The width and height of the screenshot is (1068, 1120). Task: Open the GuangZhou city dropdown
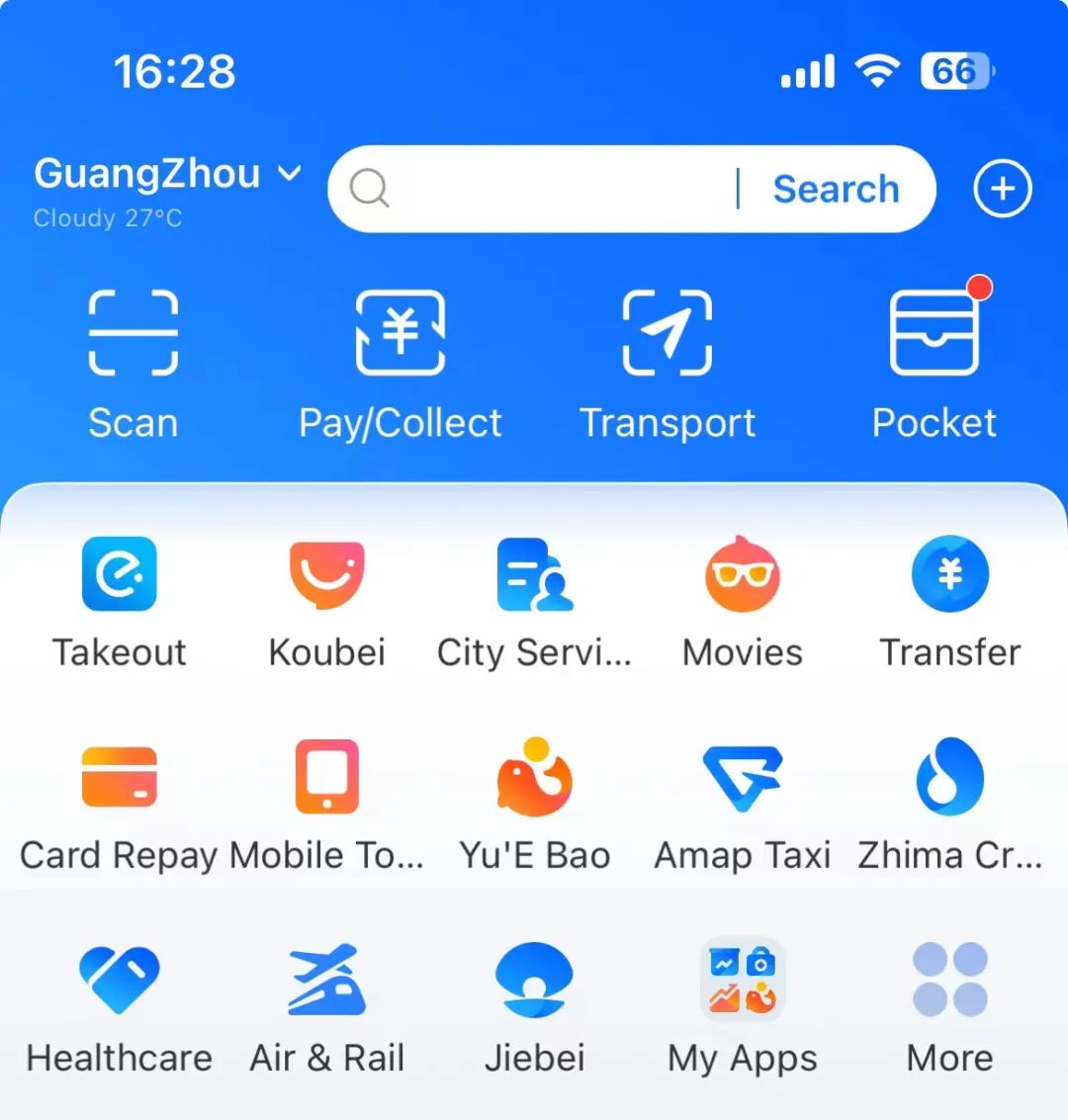tap(168, 175)
